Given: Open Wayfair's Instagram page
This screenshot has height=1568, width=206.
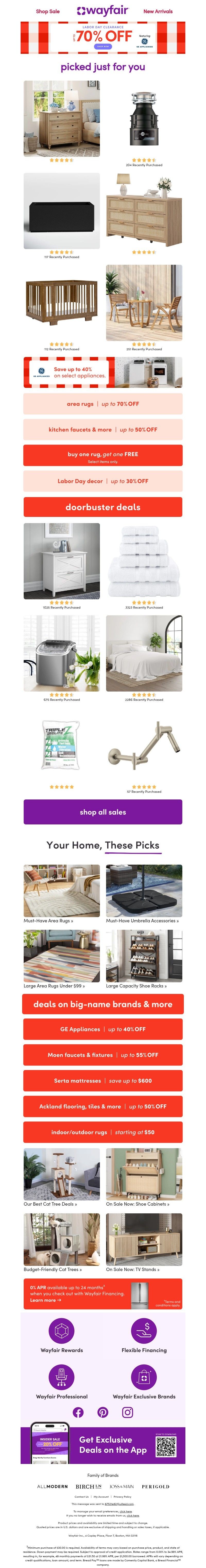Looking at the screenshot, I should (128, 1412).
